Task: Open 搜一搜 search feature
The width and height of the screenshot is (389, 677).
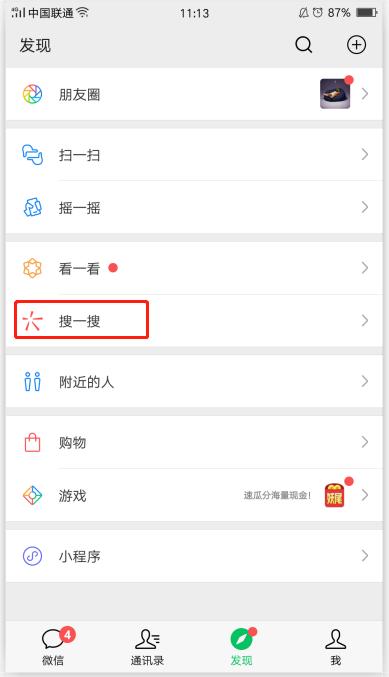Action: point(194,320)
